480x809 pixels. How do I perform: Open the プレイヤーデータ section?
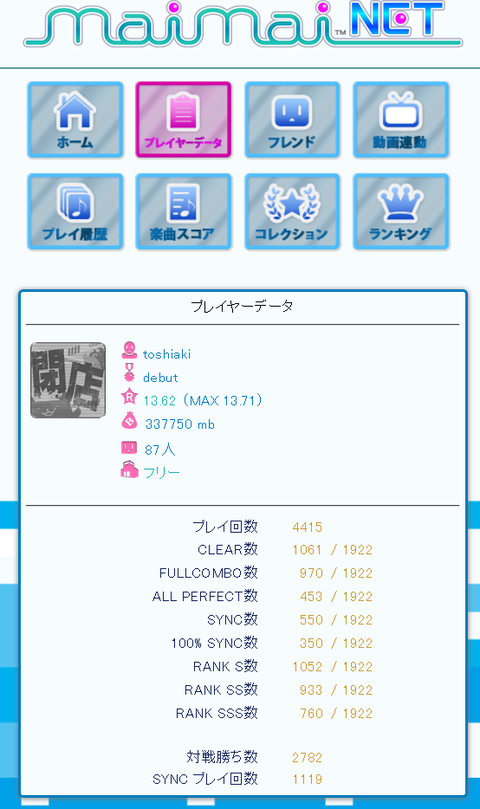[183, 120]
